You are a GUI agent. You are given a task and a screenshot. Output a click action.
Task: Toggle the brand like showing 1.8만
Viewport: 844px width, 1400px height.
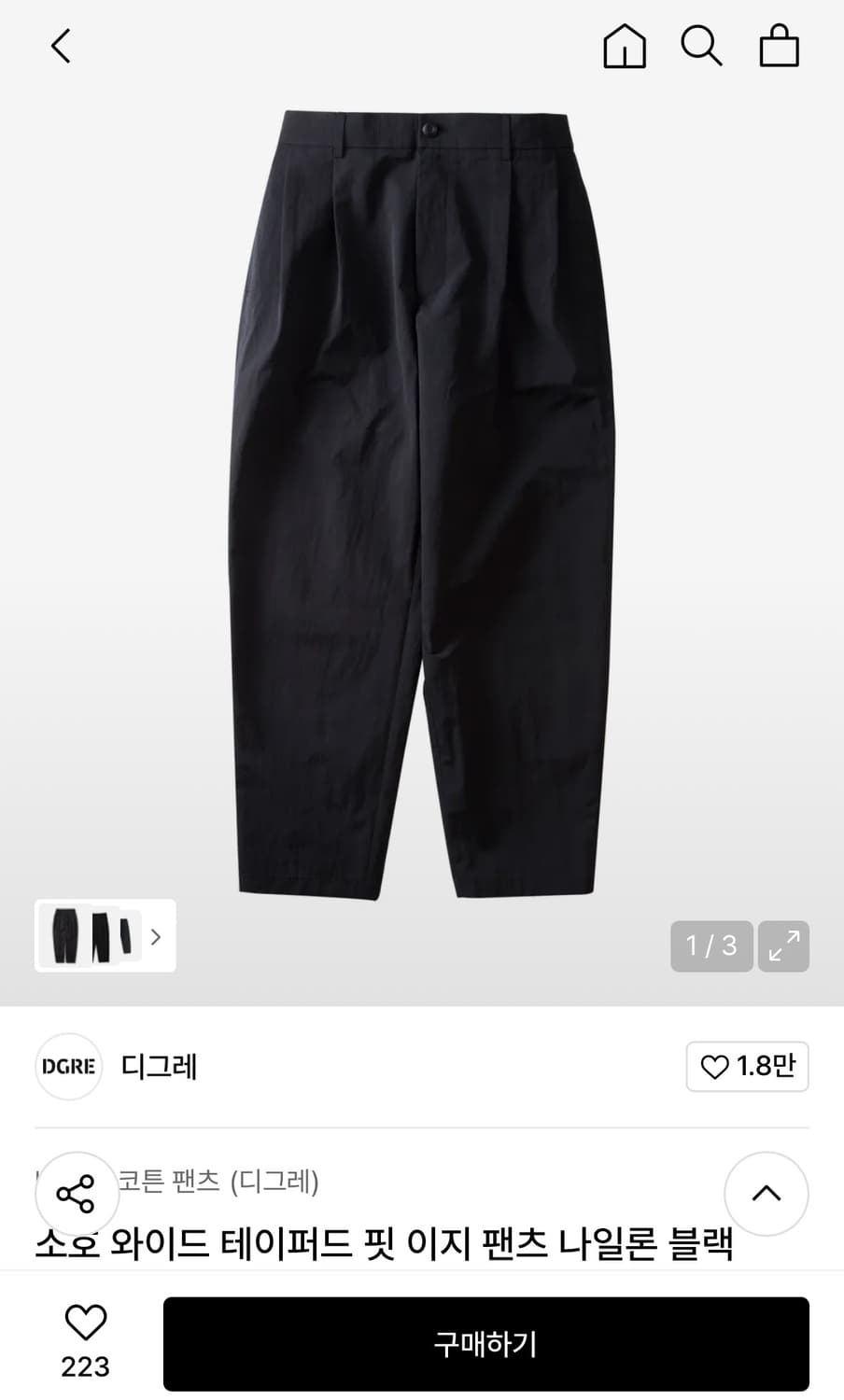[747, 1067]
